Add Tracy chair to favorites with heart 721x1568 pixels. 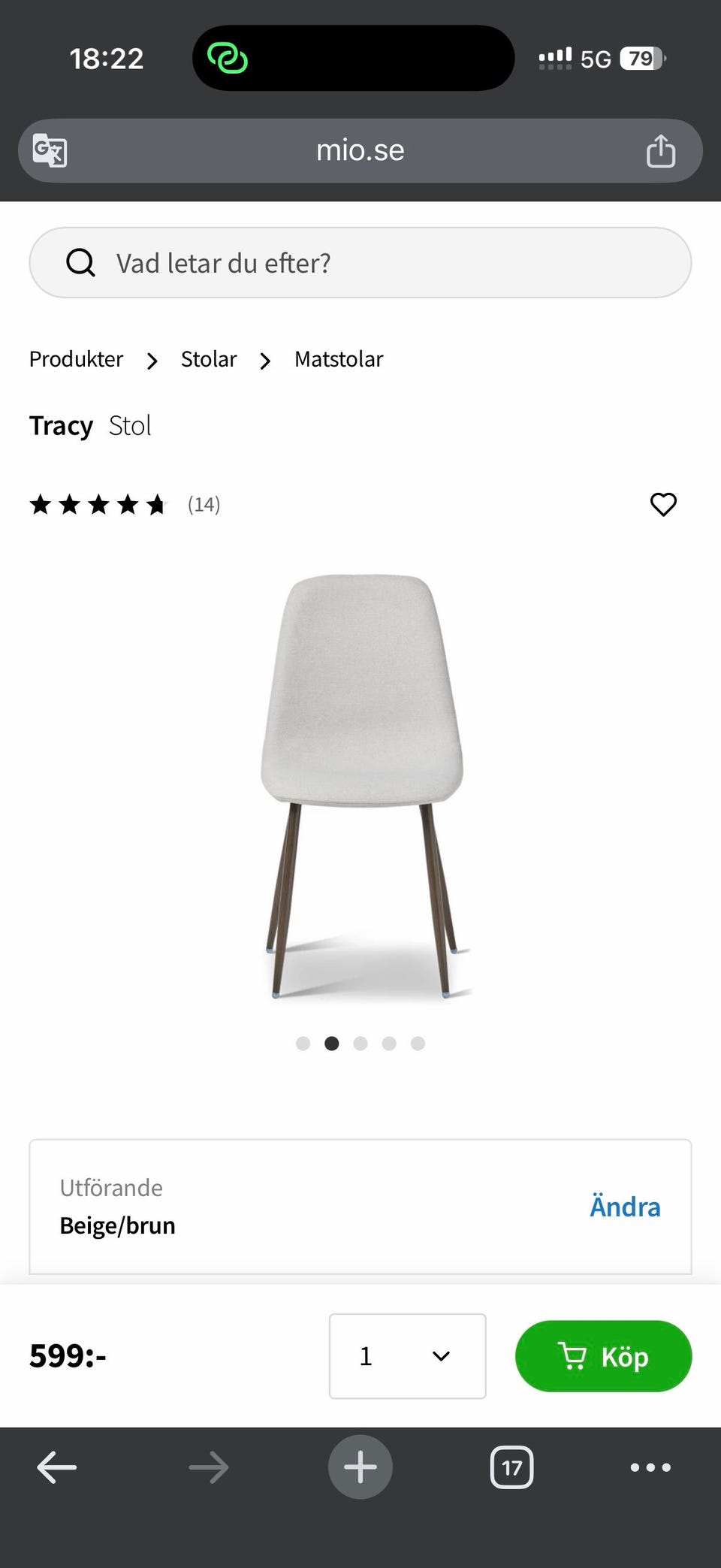pos(662,504)
